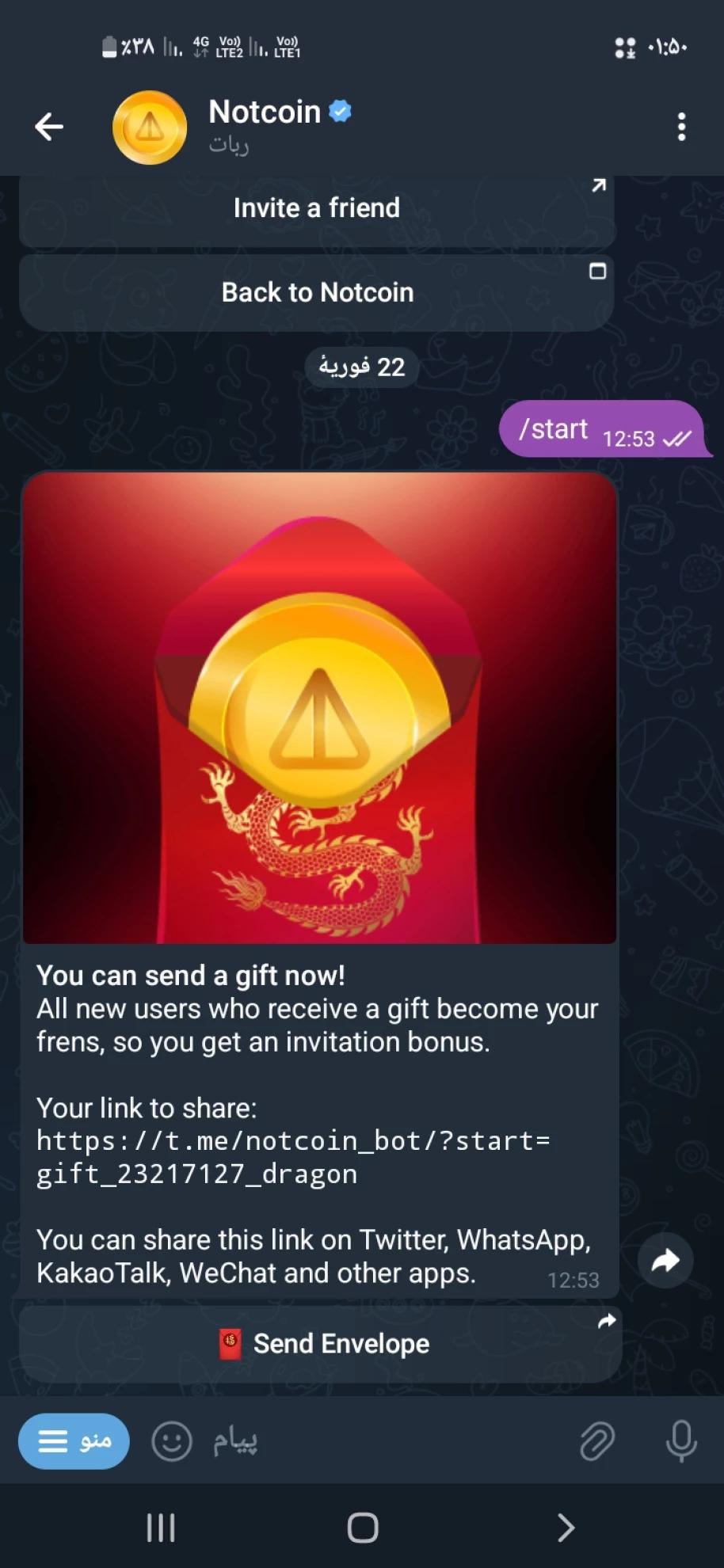Tap the Send Envelope button
Screen dimensions: 724x1568
click(321, 1344)
